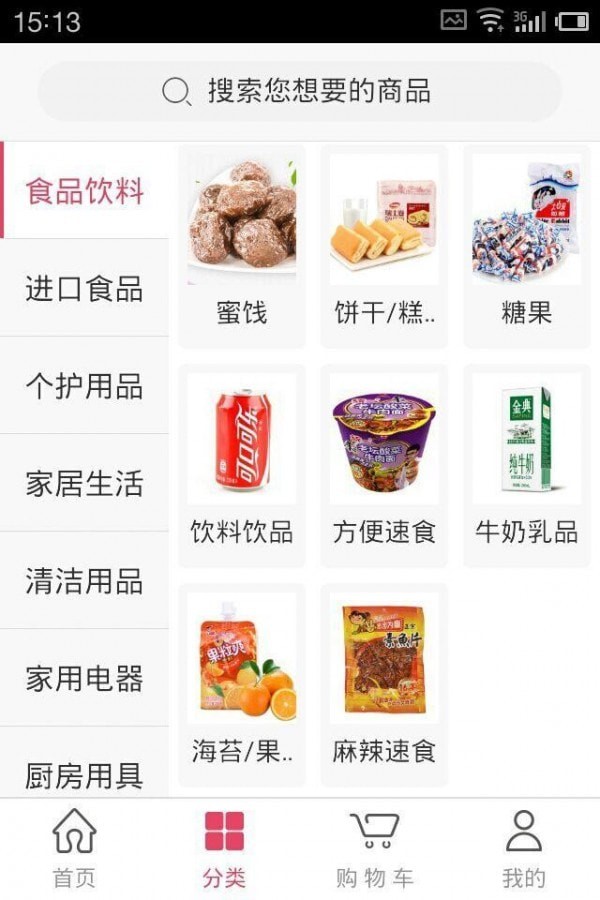Open the 清洁用品 category
The image size is (600, 900).
click(x=85, y=581)
